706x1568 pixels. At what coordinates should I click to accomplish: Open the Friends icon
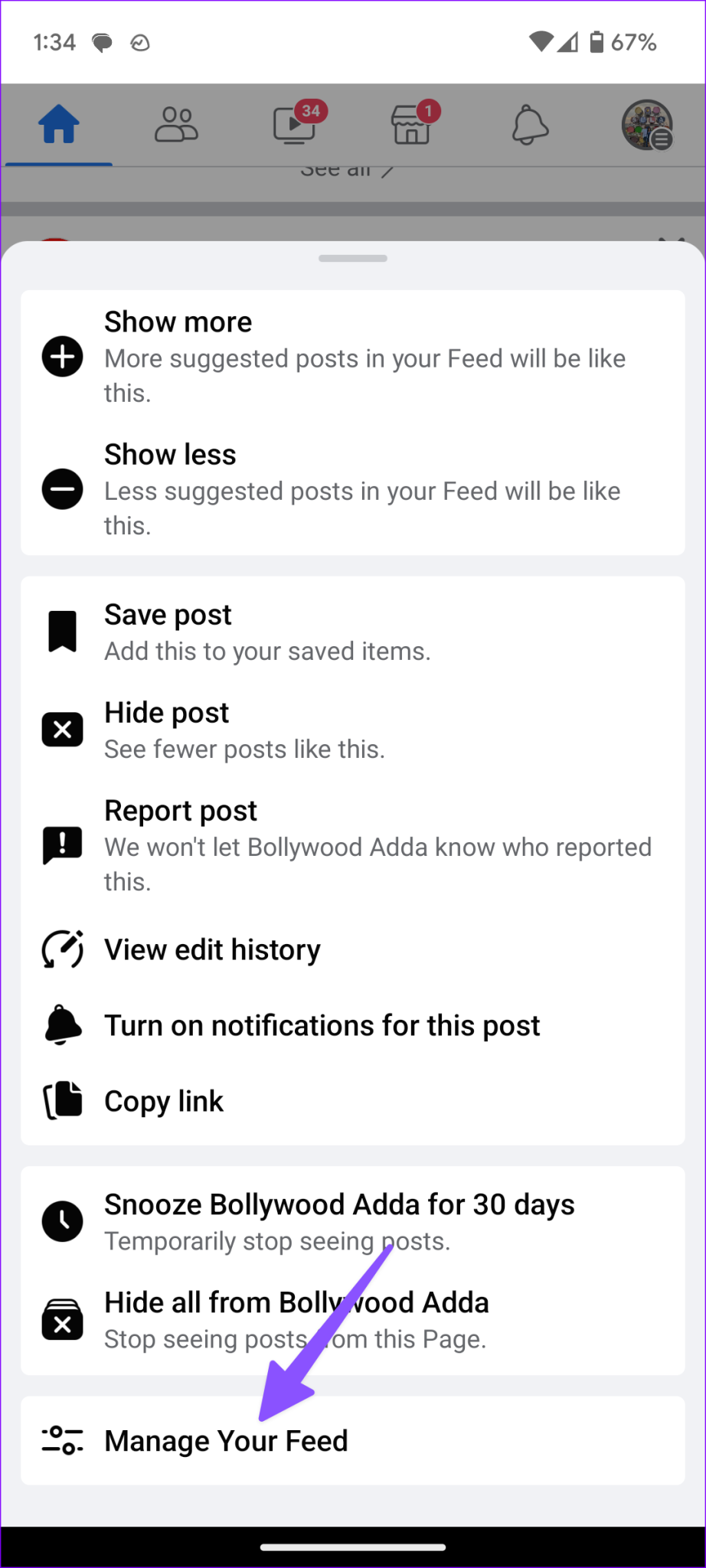(x=176, y=125)
